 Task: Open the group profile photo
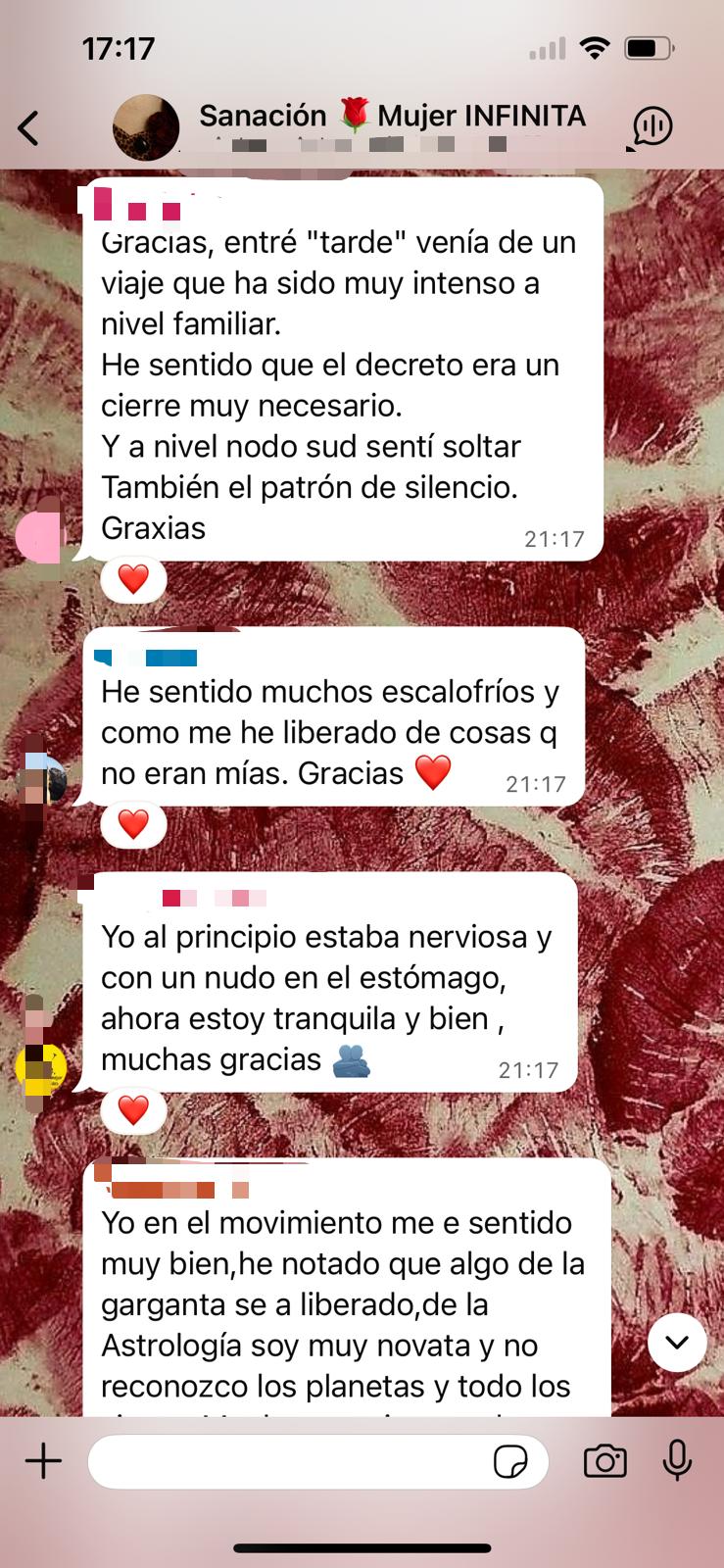click(146, 127)
